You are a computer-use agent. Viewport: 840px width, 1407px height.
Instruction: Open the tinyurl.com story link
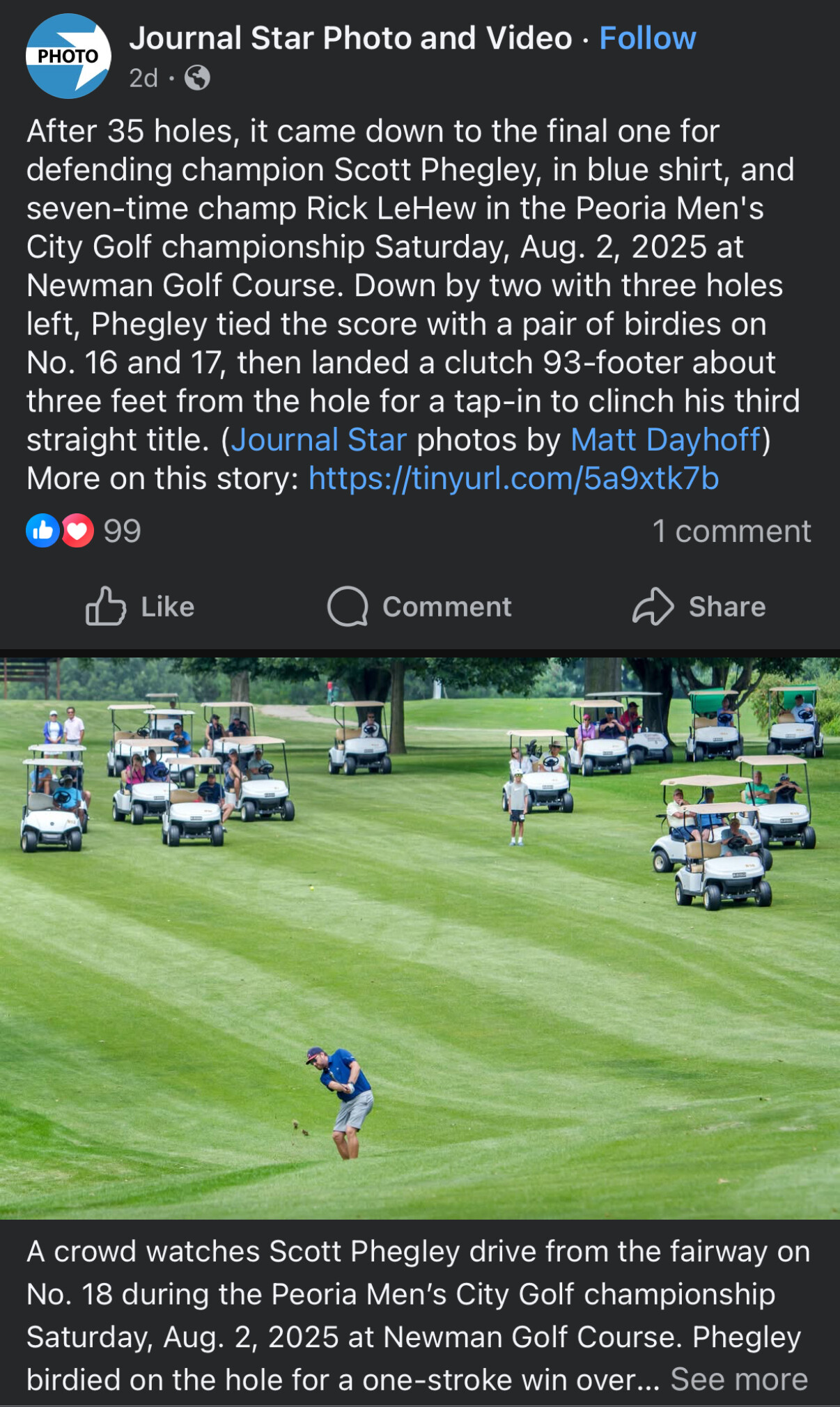[x=513, y=479]
